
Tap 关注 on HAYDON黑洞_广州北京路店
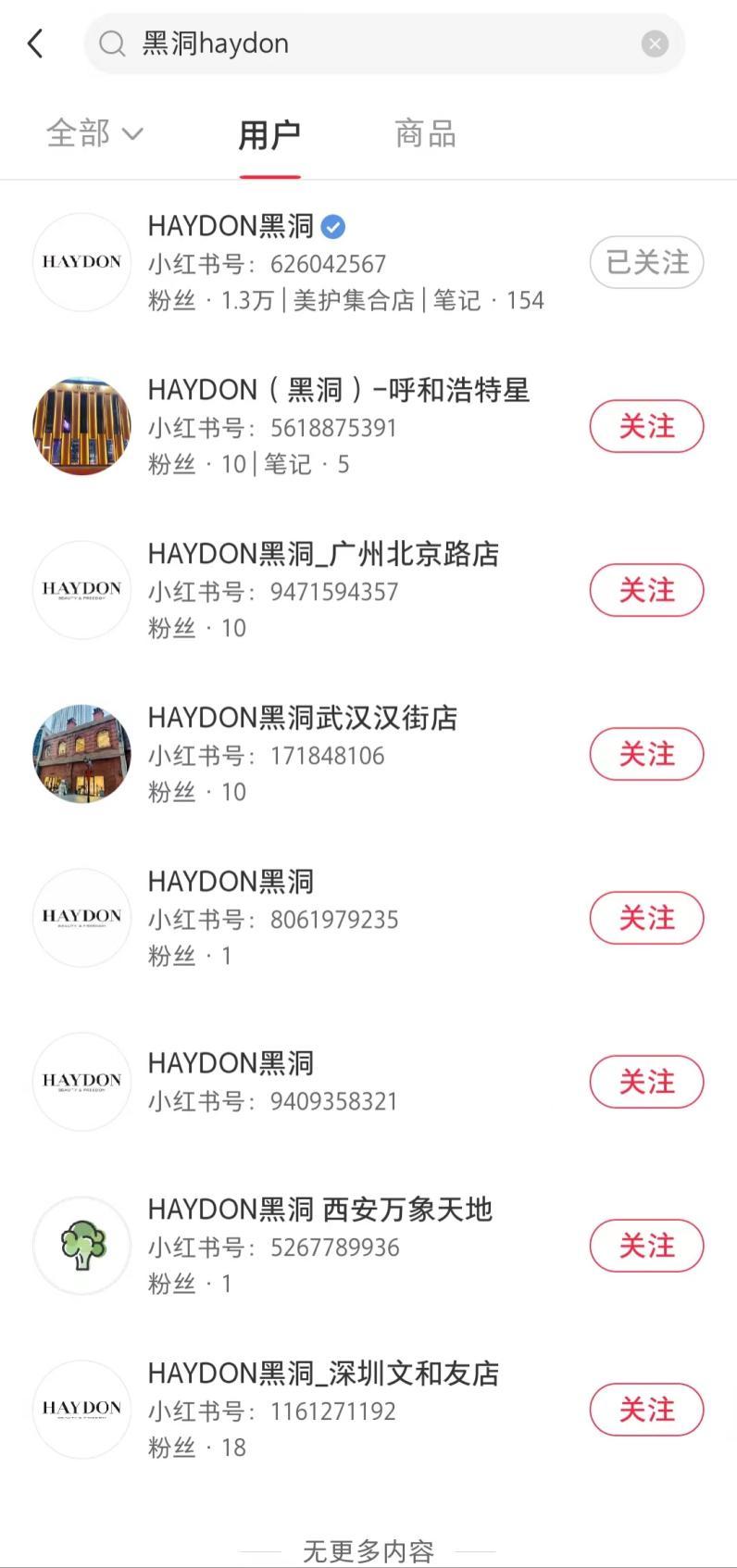point(646,590)
